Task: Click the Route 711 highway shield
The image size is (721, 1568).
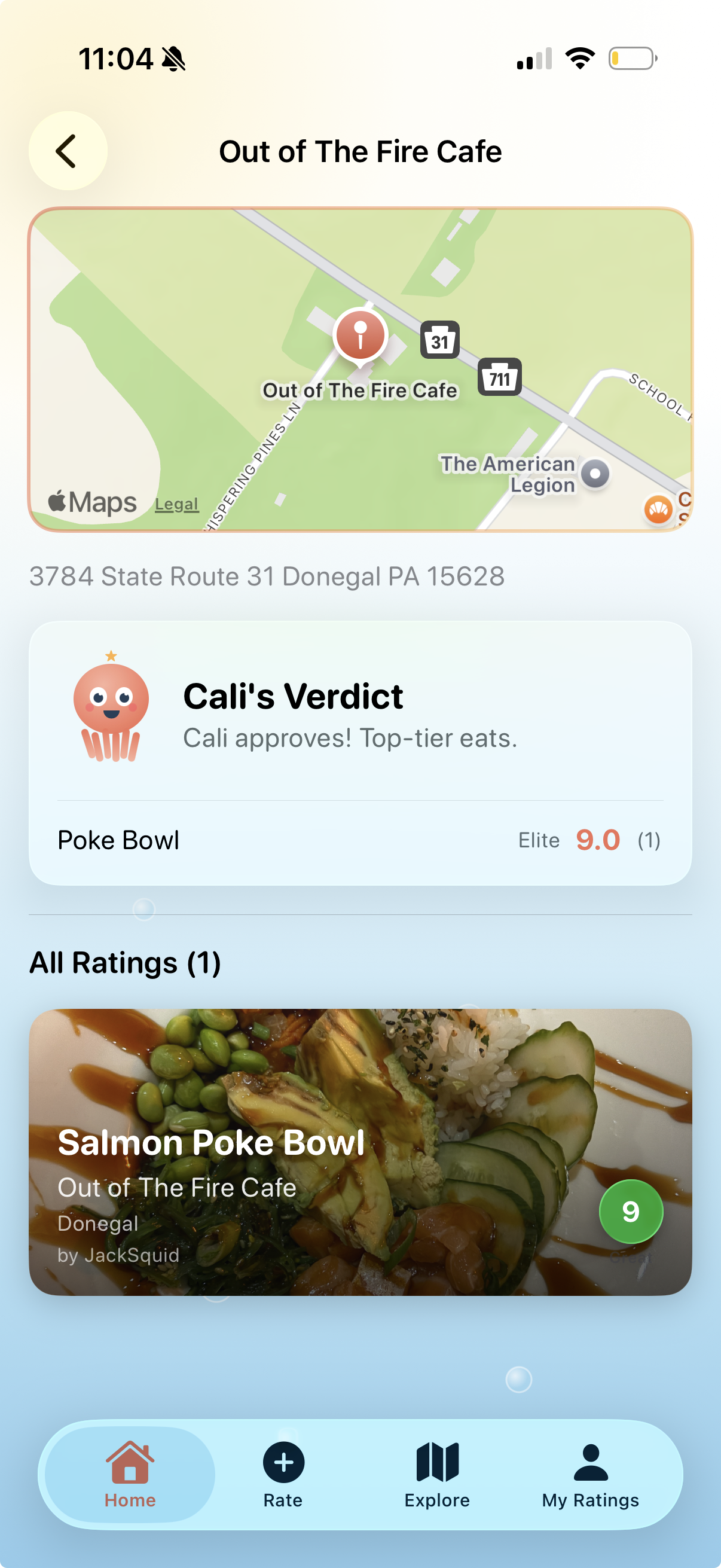Action: click(502, 377)
